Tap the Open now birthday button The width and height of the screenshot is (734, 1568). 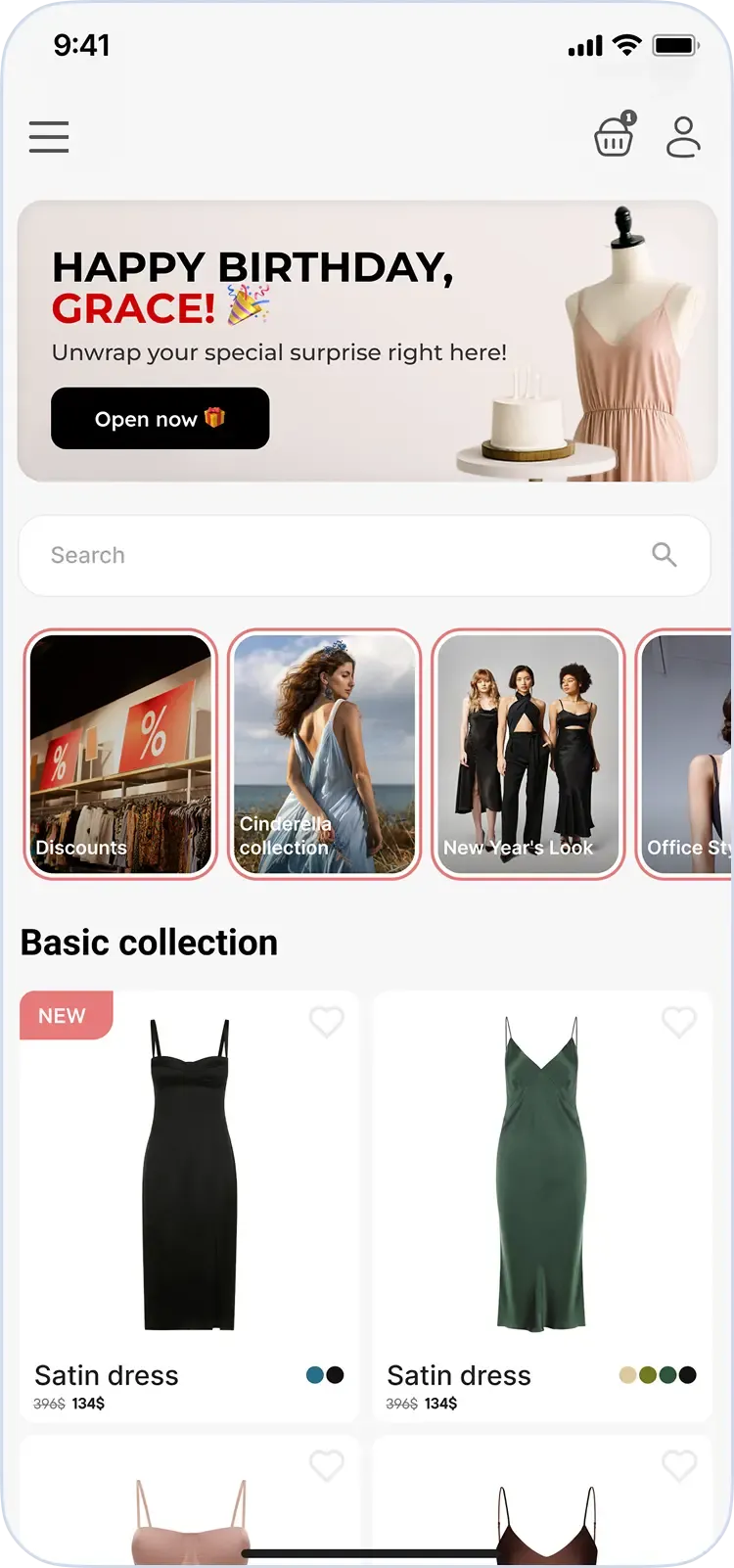point(160,419)
